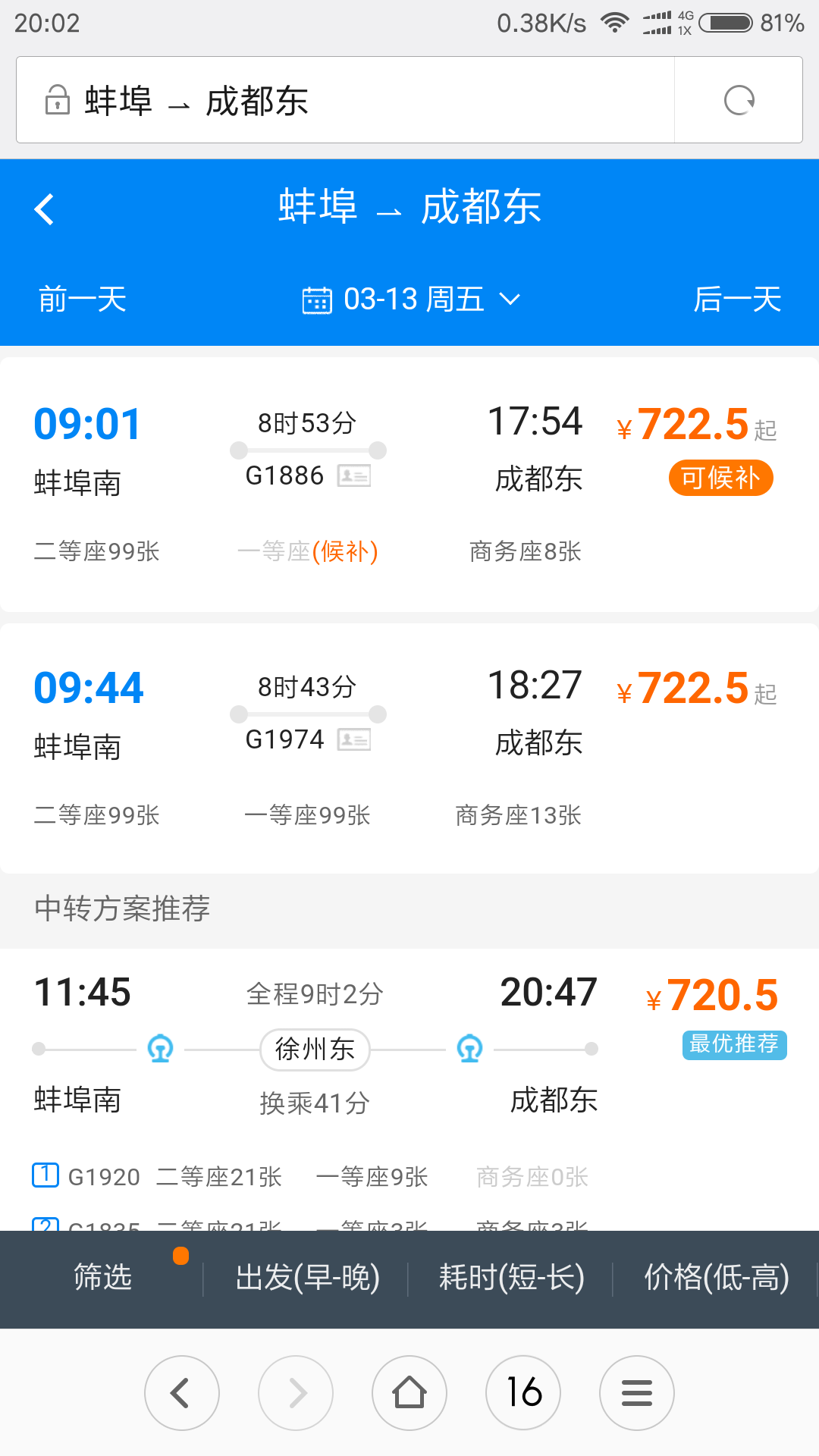Viewport: 819px width, 1456px height.
Task: Sort by price 价格(低-高)
Action: (x=716, y=1278)
